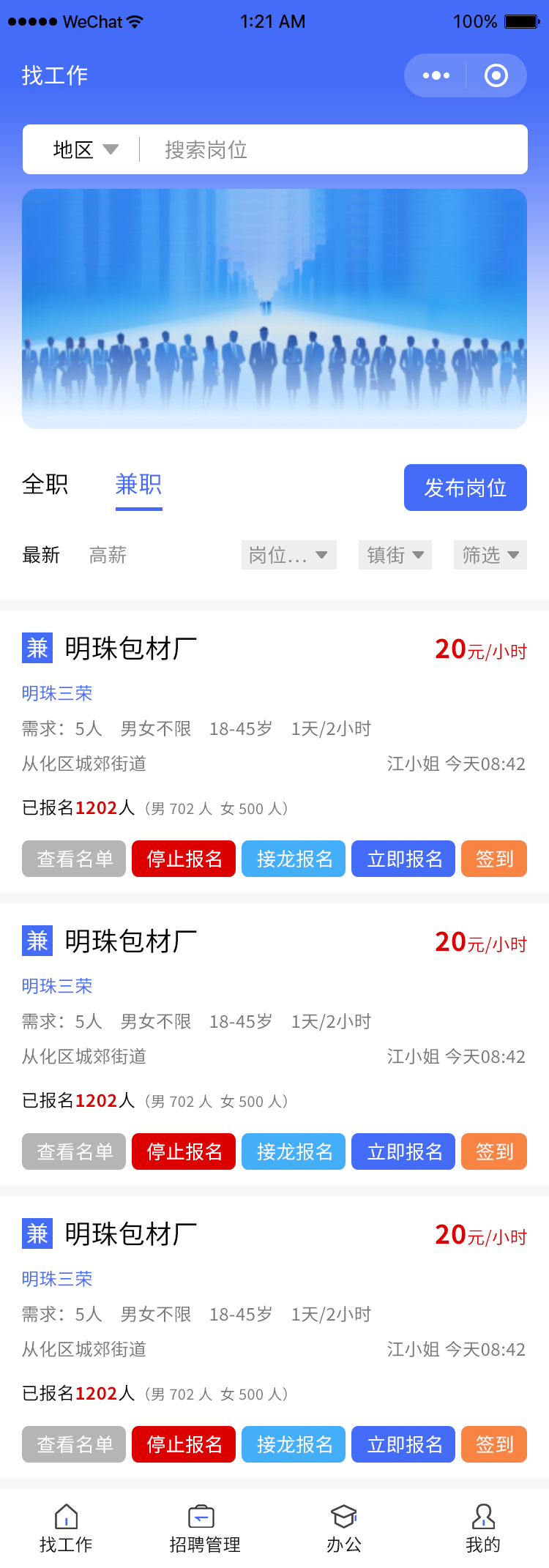549x1568 pixels.
Task: Tap the 搜索岗位 search field
Action: (329, 150)
